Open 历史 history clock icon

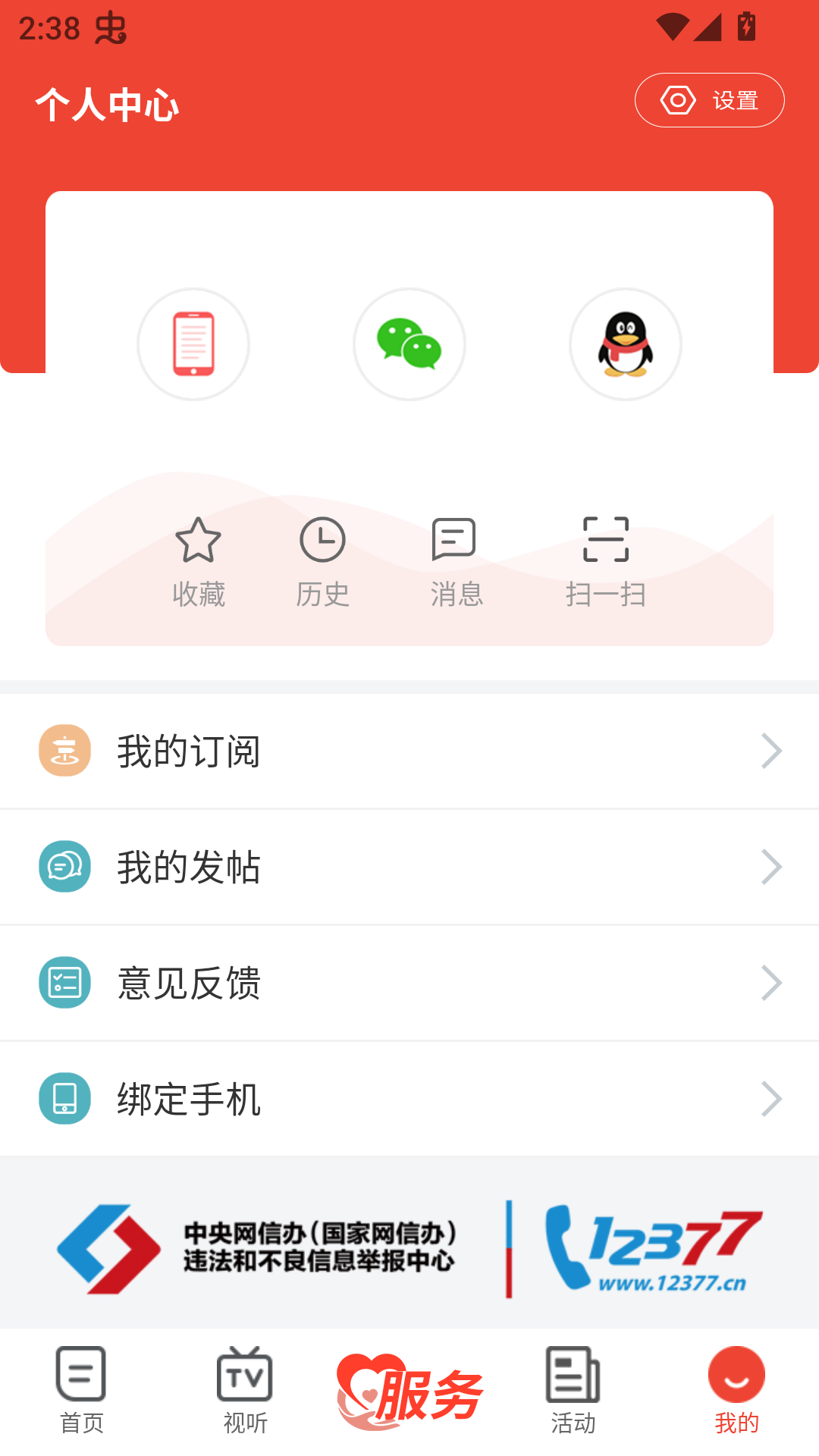coord(322,541)
